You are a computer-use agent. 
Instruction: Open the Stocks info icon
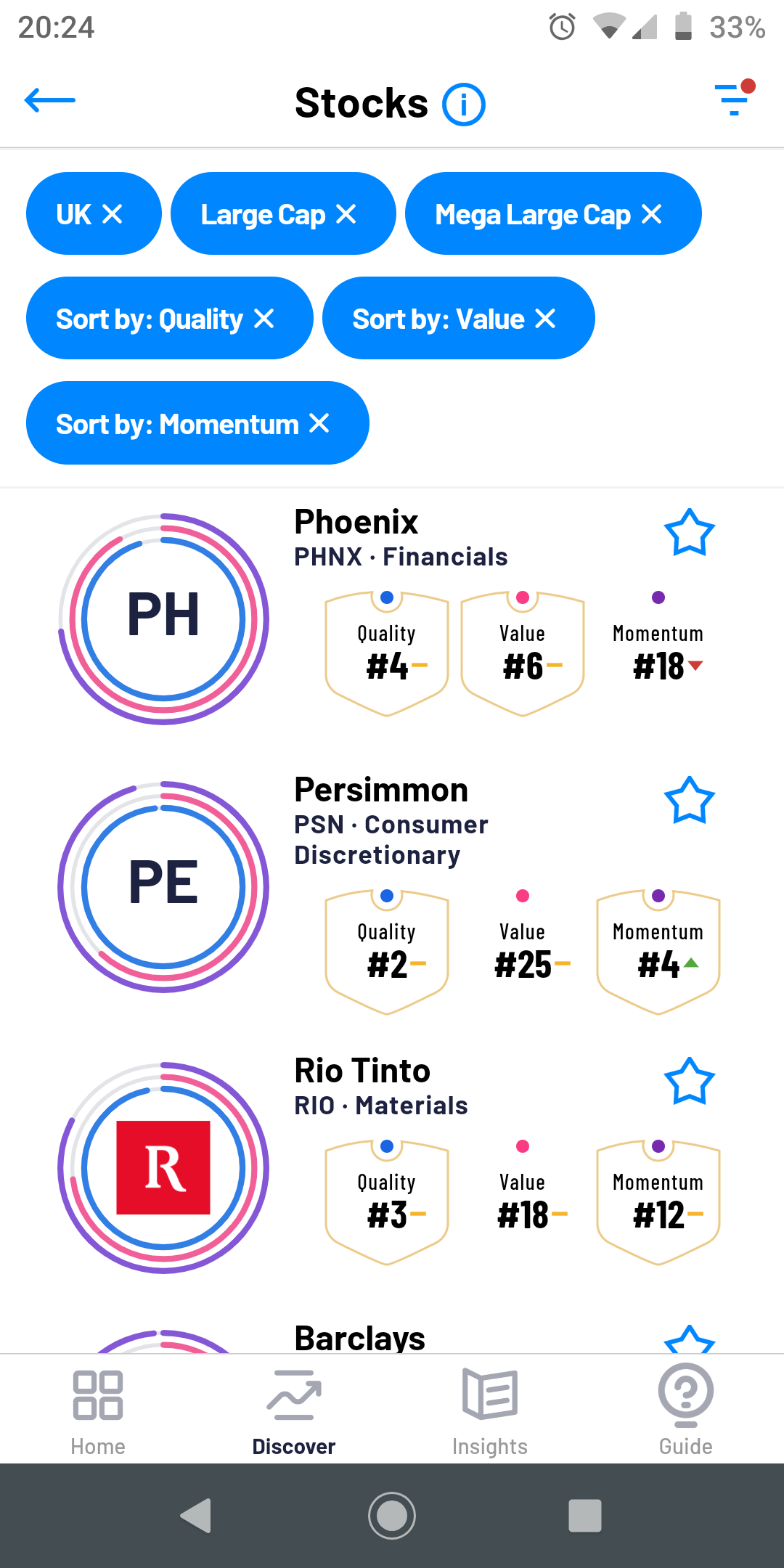tap(464, 105)
